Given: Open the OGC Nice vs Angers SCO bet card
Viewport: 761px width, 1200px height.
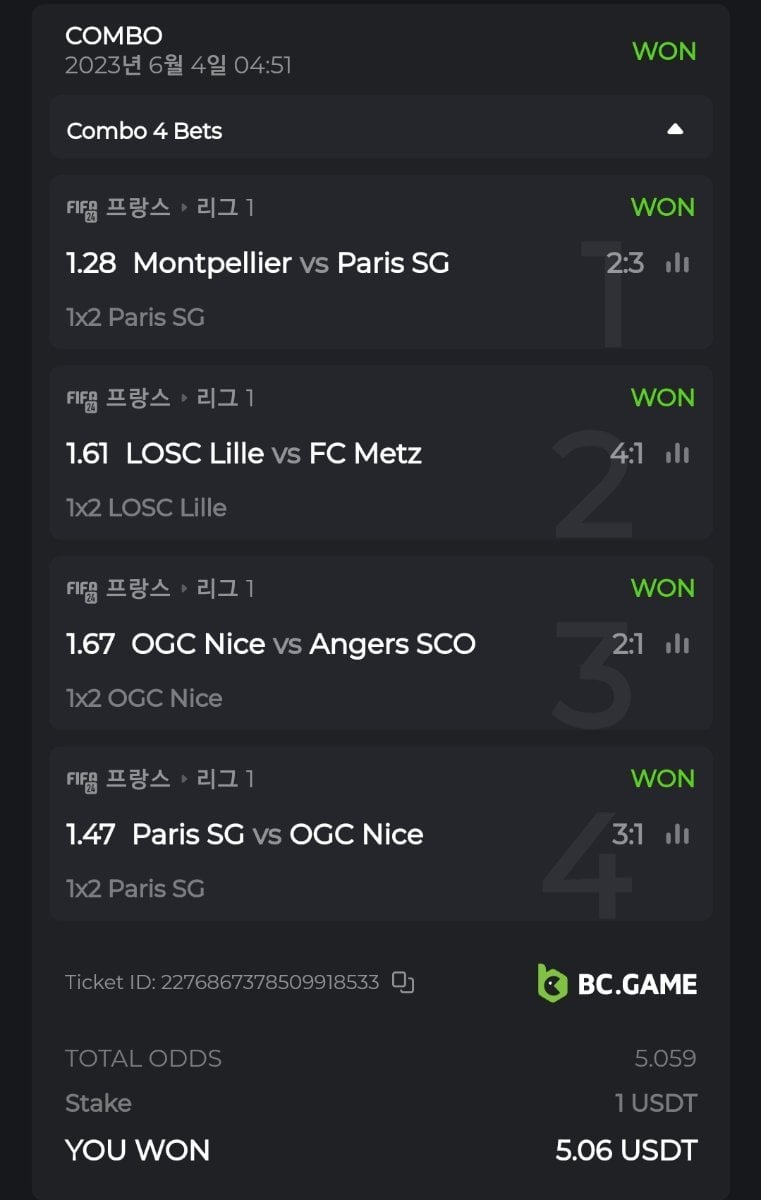Looking at the screenshot, I should [302, 644].
